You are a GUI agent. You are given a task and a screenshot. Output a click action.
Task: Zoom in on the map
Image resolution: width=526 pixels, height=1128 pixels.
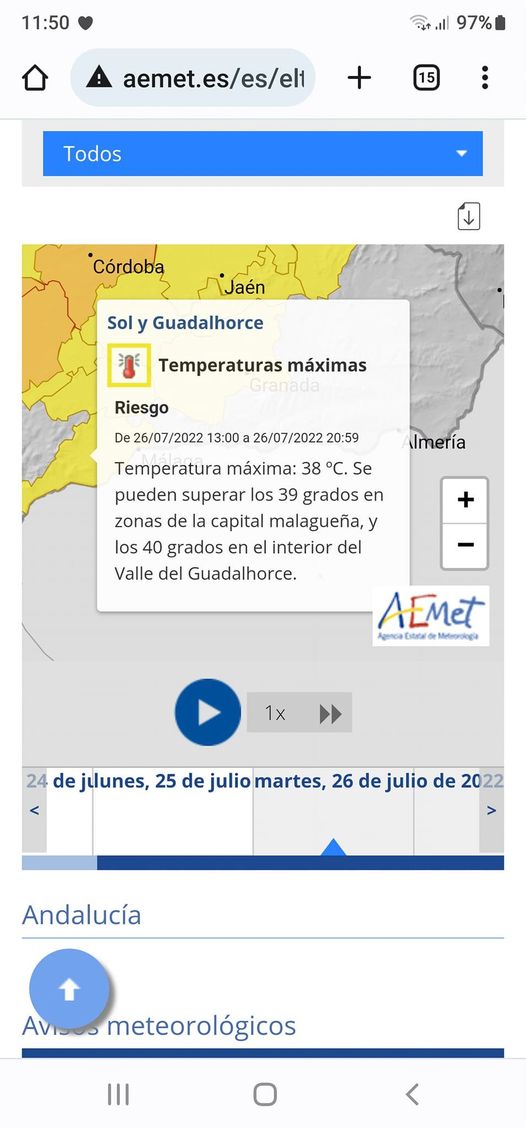pyautogui.click(x=465, y=500)
